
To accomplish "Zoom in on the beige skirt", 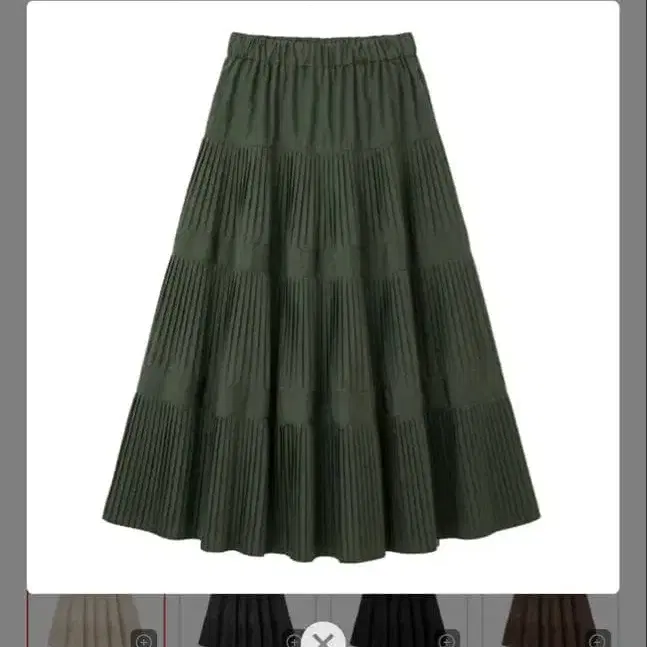I will pos(144,640).
